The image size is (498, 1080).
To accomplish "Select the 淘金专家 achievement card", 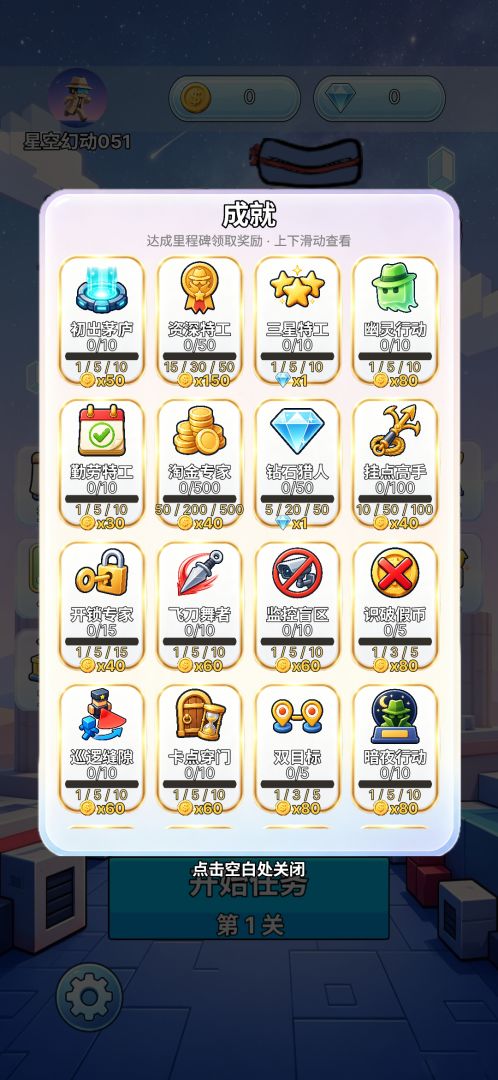I will [x=199, y=464].
